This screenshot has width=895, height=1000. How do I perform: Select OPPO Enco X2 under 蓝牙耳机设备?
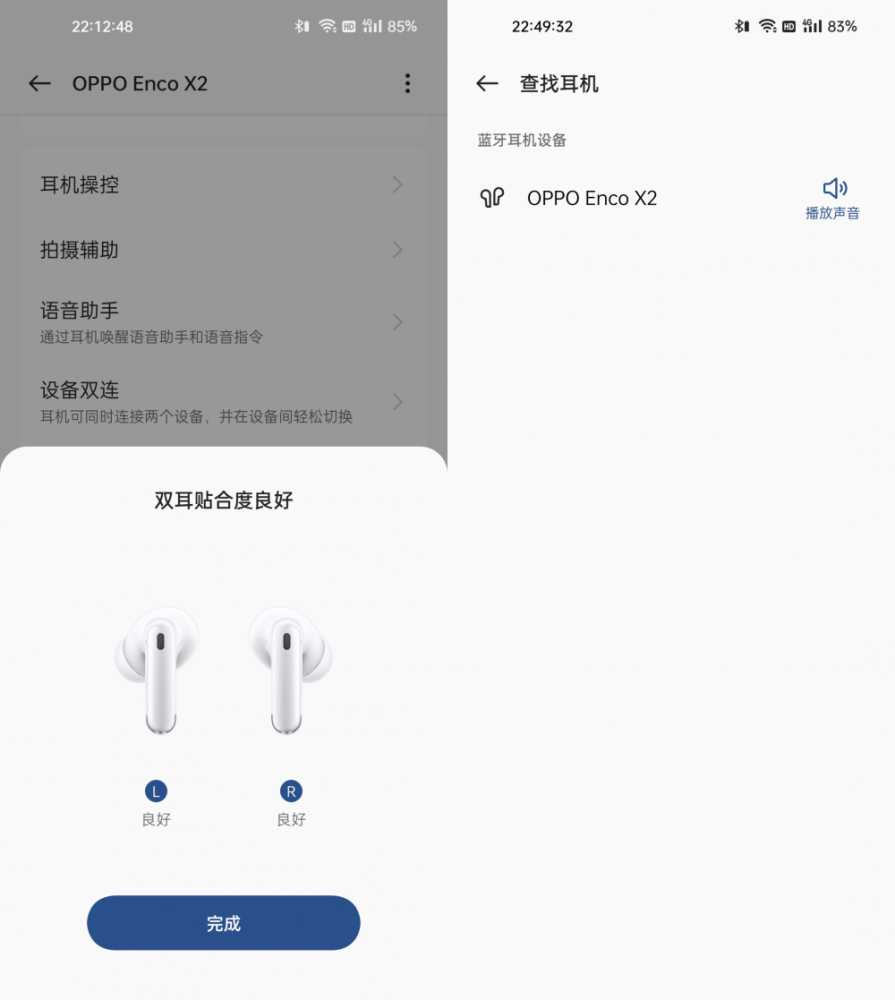[x=591, y=198]
